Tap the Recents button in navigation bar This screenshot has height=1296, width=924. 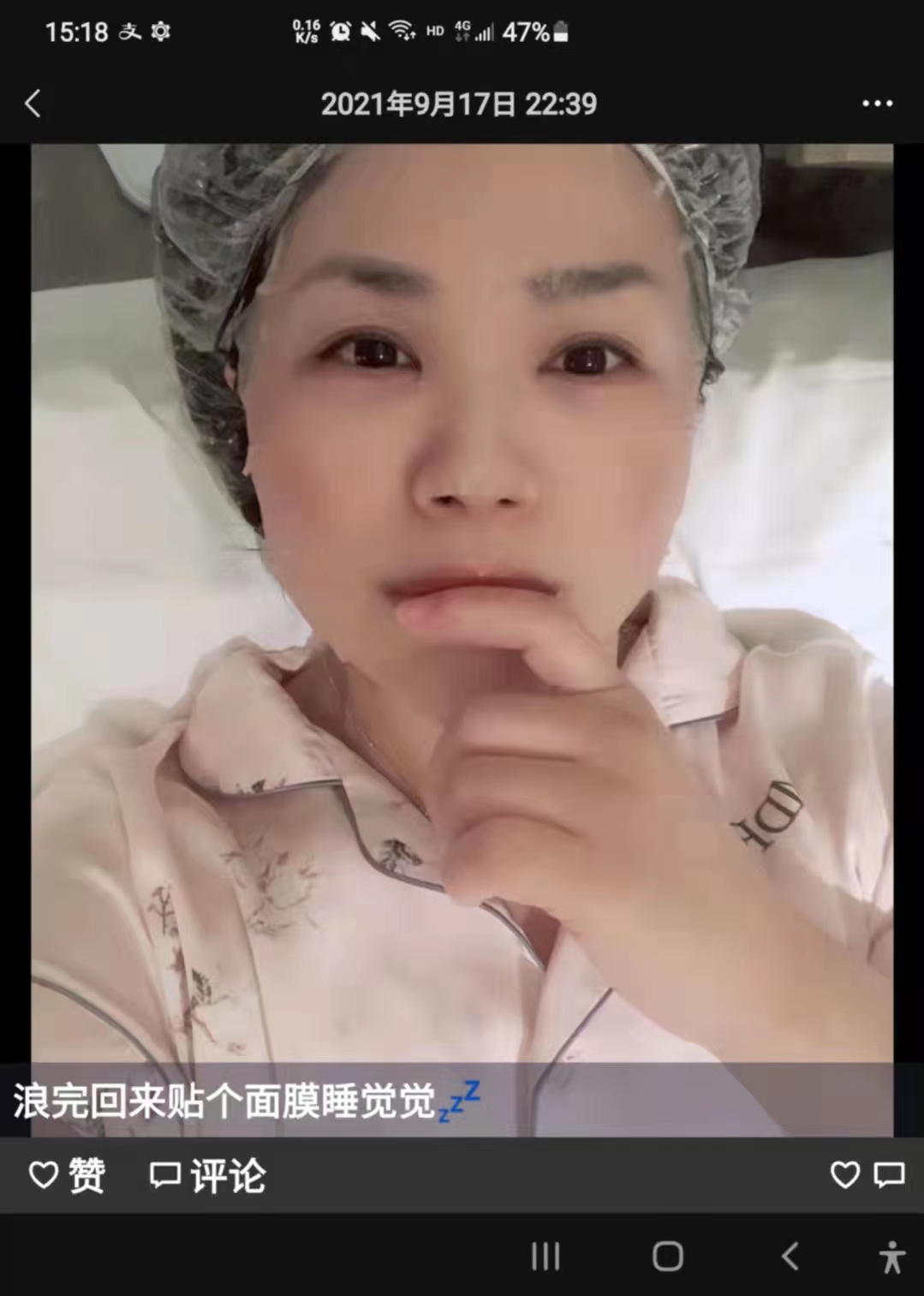point(545,1257)
